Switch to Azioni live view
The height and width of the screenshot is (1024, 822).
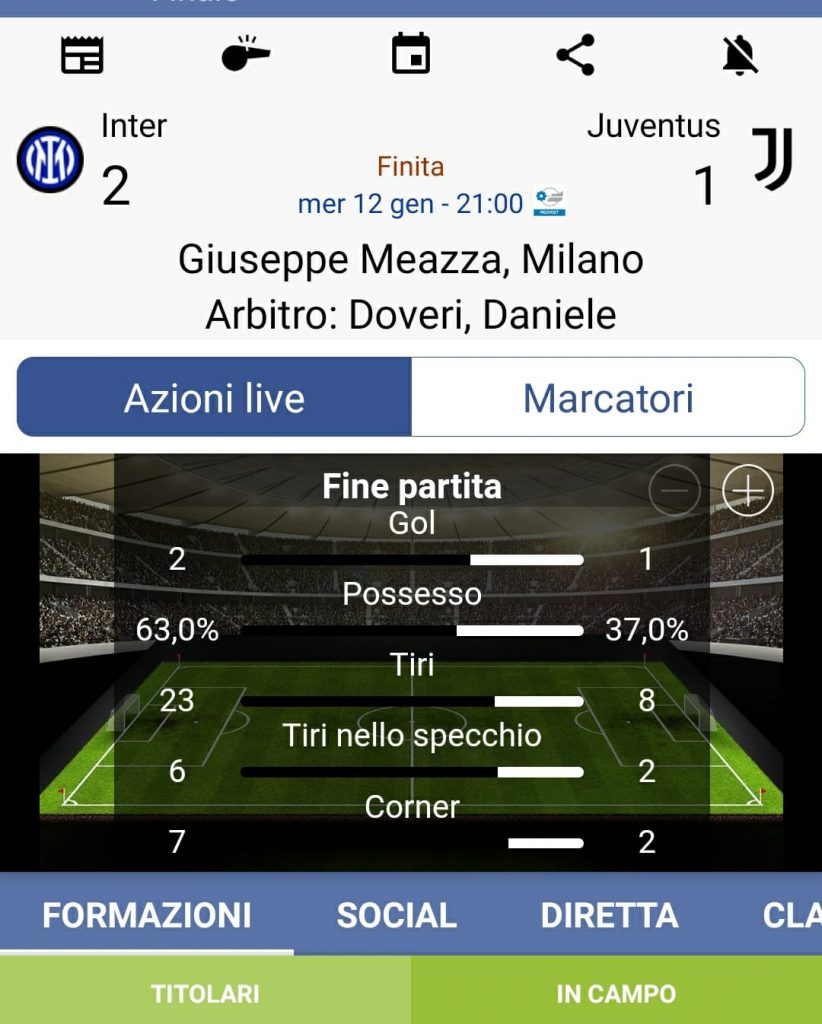[214, 398]
